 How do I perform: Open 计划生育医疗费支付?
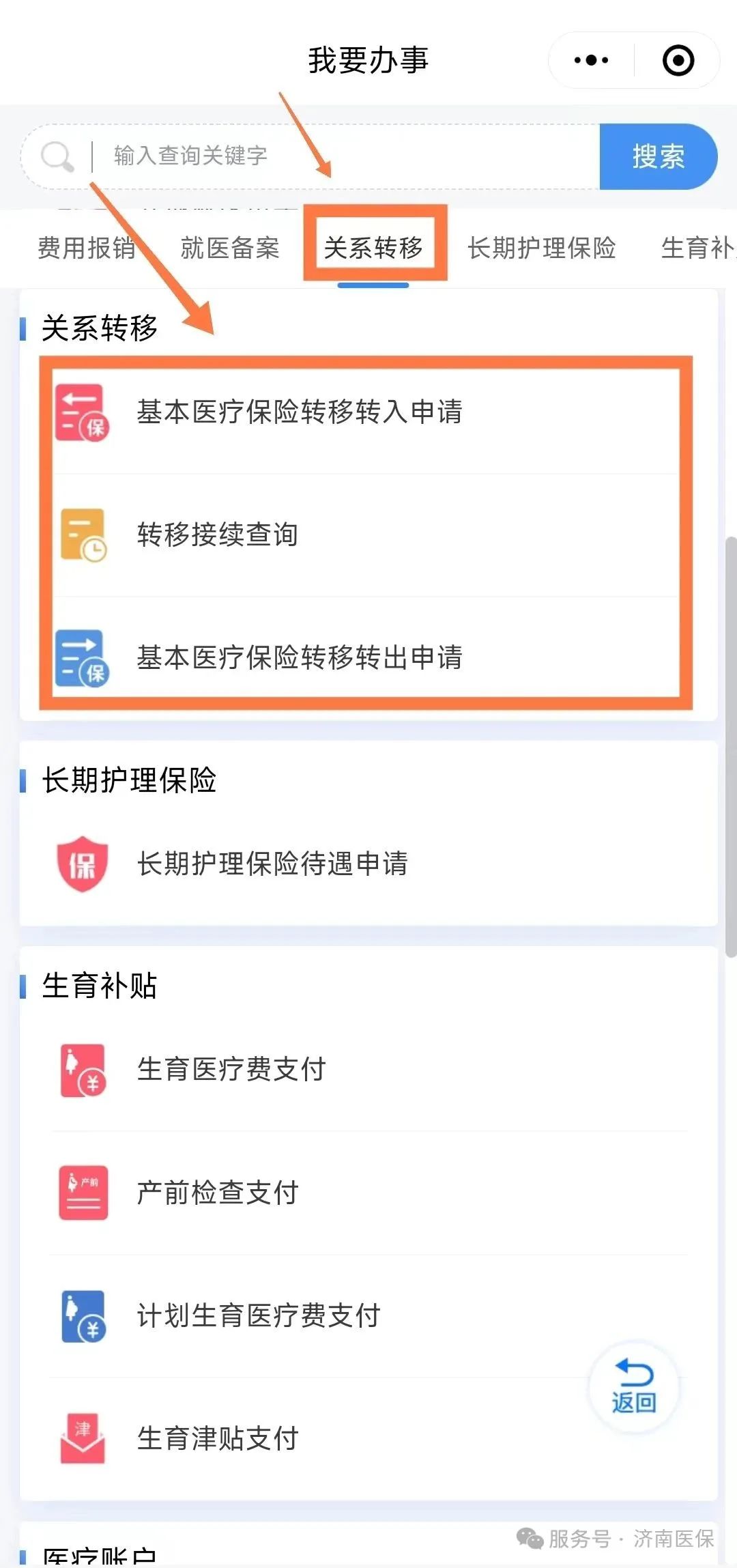[x=369, y=1315]
